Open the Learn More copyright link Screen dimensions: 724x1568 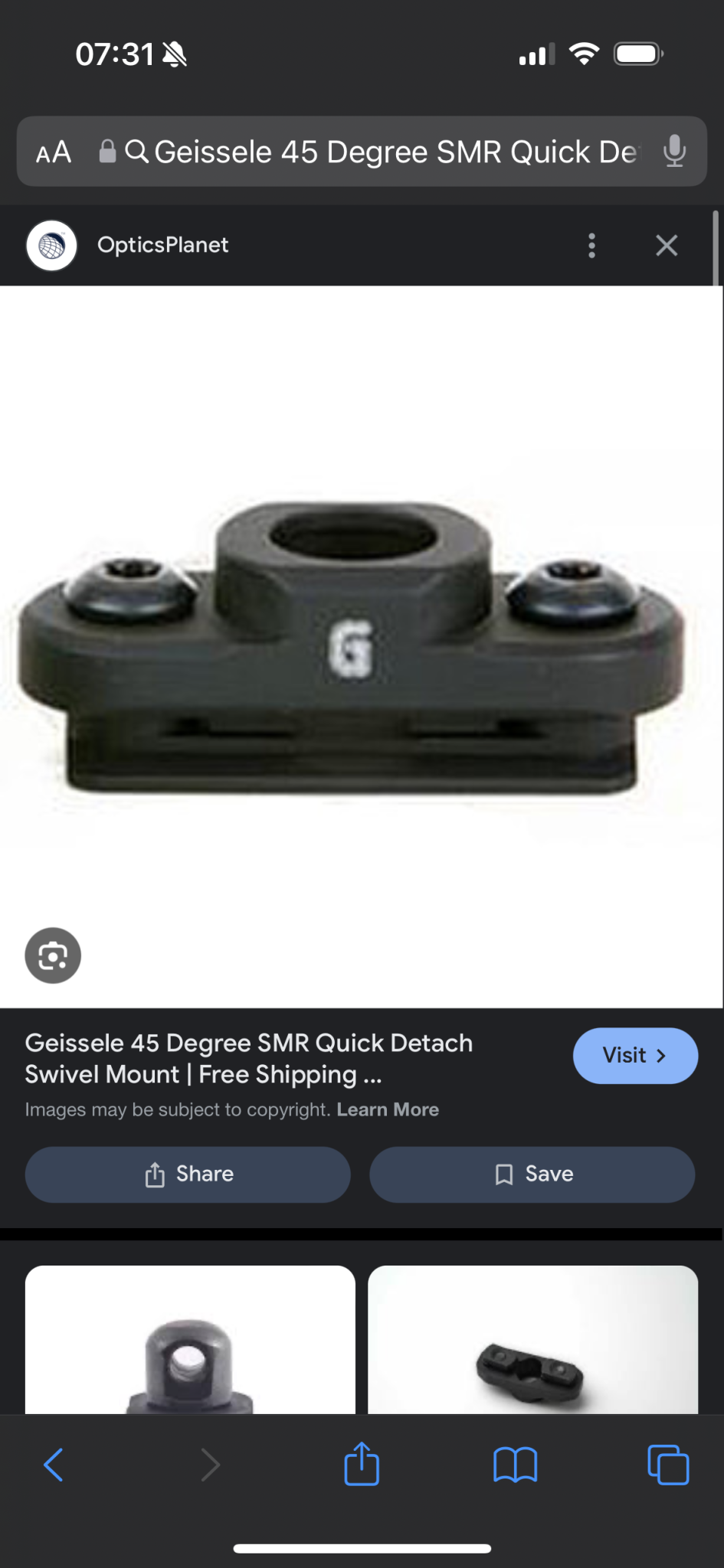pos(388,1109)
